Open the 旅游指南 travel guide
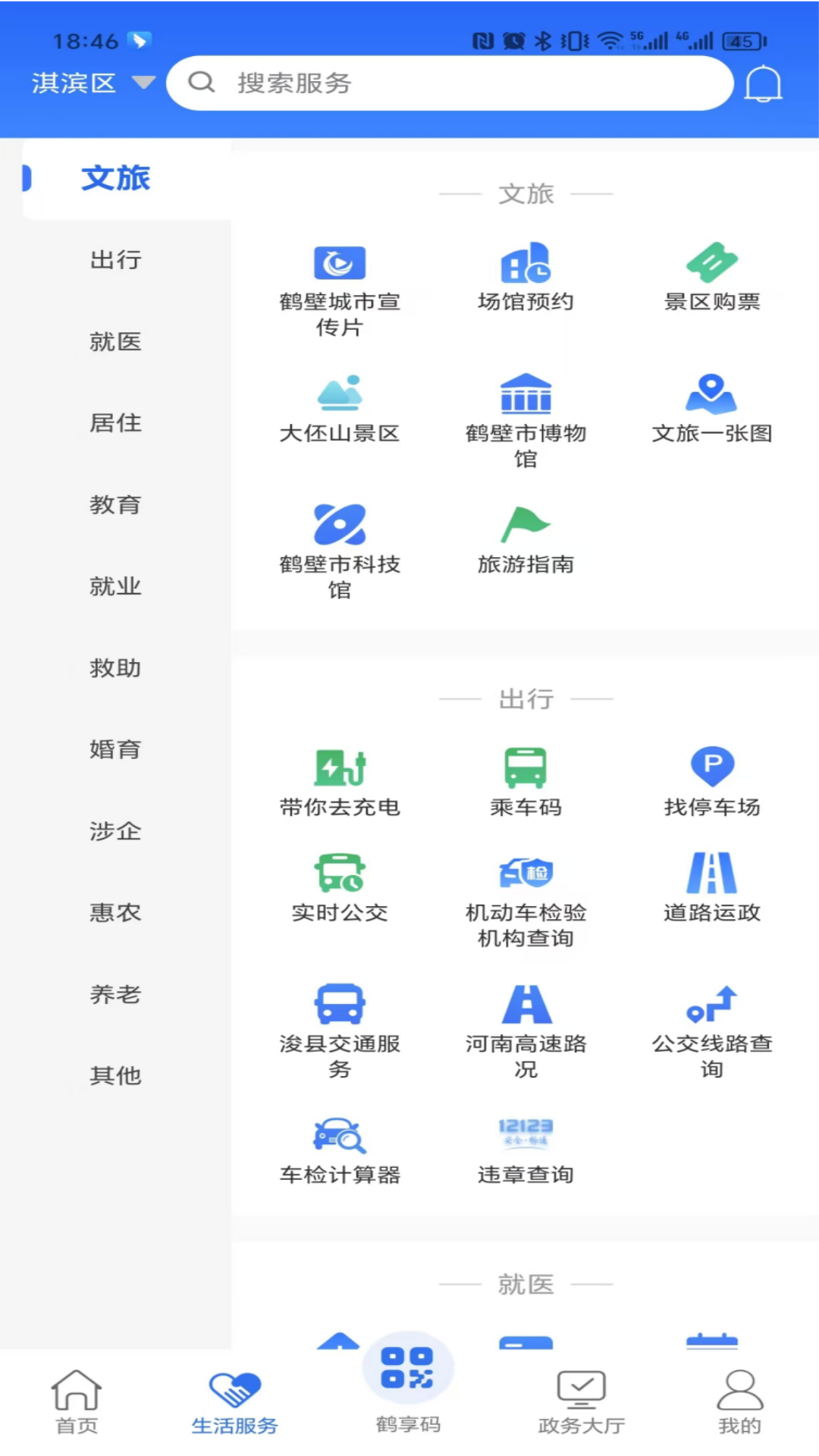The width and height of the screenshot is (819, 1456). click(526, 538)
